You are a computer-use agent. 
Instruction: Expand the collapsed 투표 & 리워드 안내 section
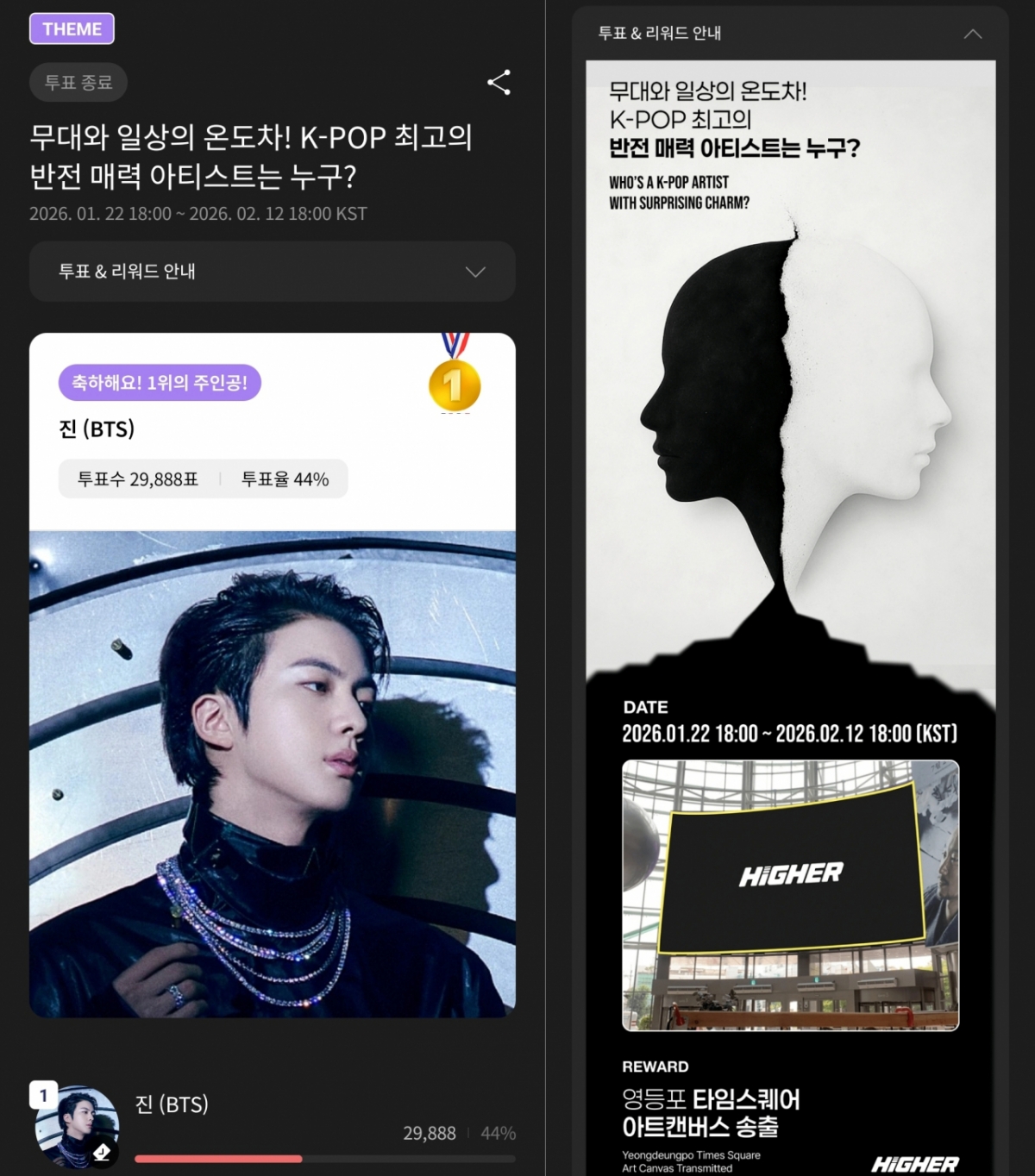tap(474, 272)
